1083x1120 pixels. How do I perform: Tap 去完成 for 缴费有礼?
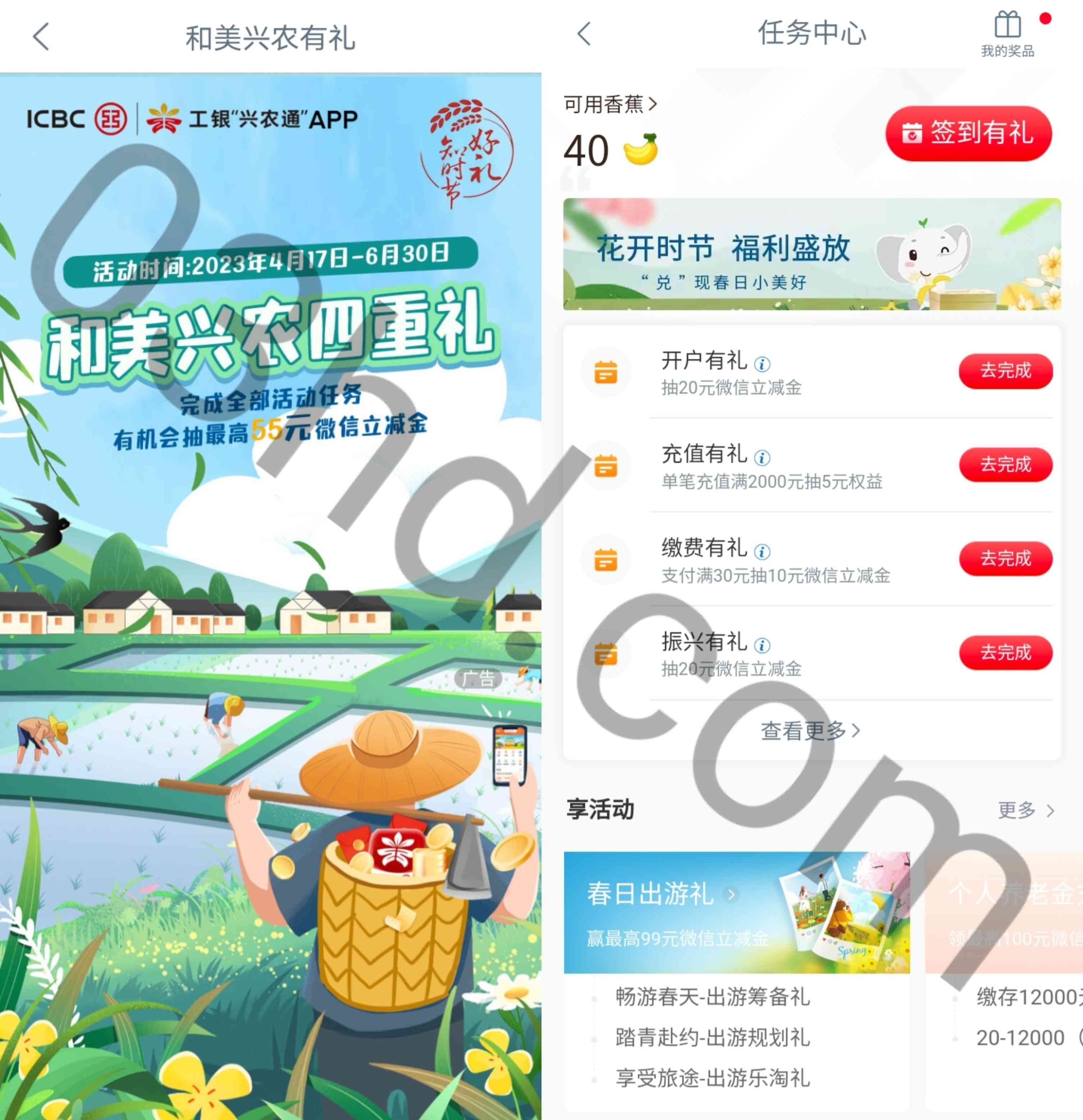[1005, 558]
